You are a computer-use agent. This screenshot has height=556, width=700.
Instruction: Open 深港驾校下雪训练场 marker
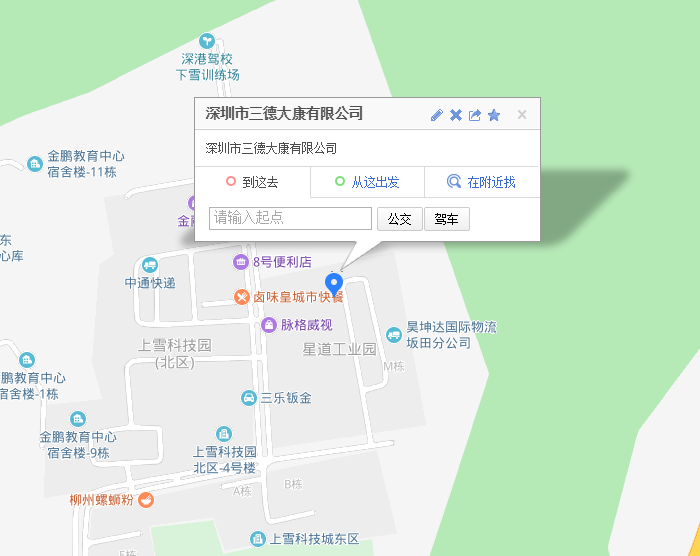pos(207,42)
